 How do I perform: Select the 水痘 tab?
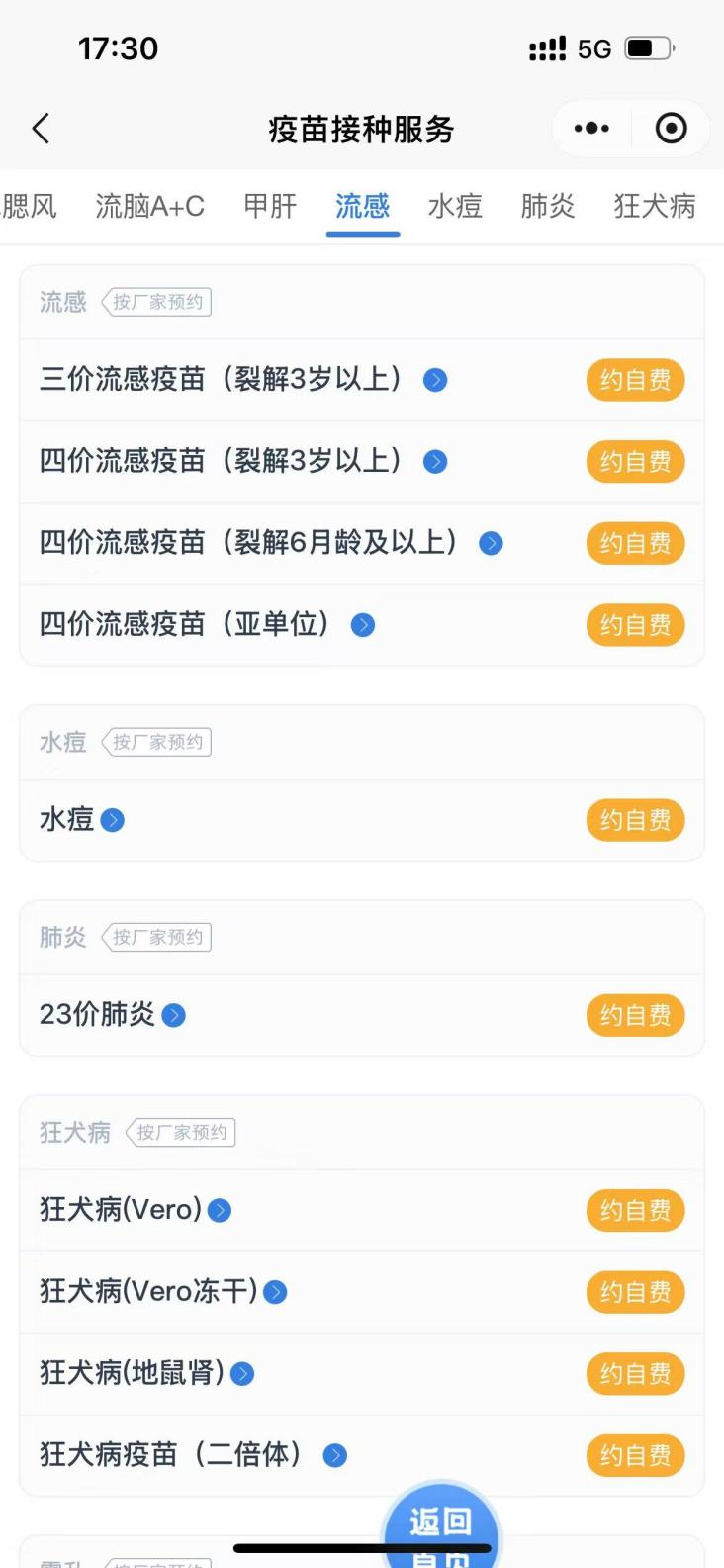tap(455, 206)
